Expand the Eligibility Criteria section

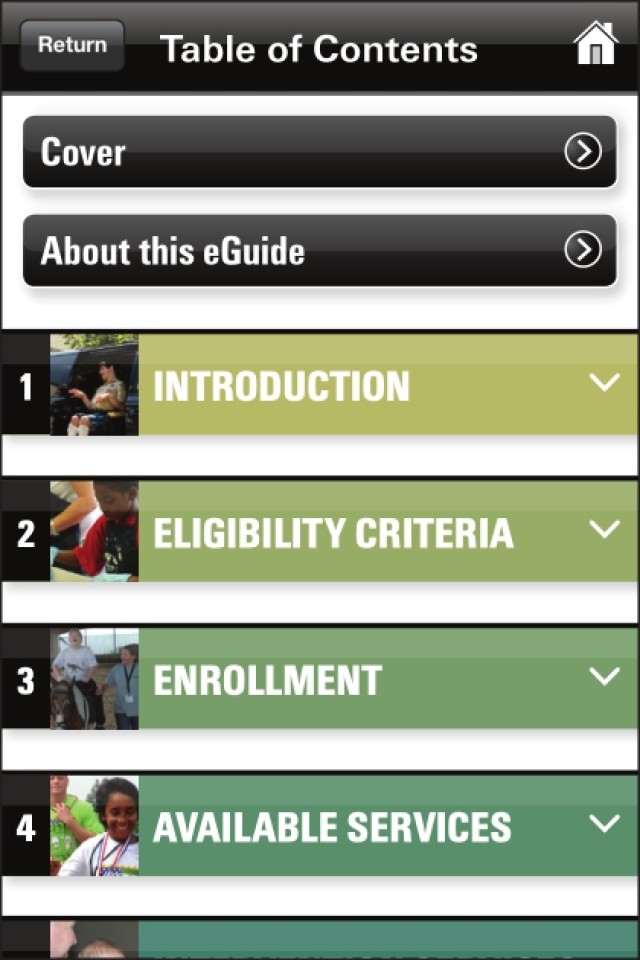click(x=604, y=531)
